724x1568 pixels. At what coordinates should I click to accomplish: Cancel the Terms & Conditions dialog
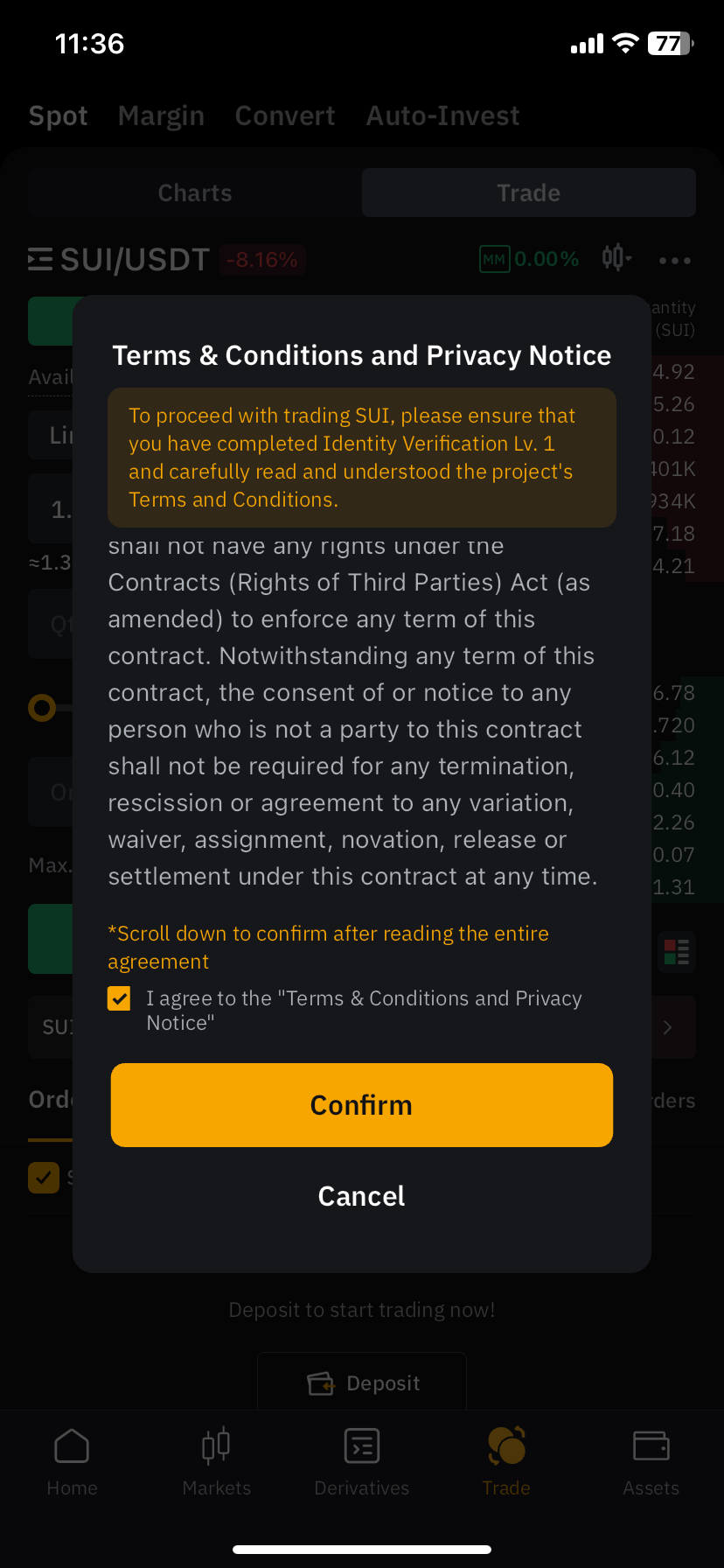click(361, 1196)
